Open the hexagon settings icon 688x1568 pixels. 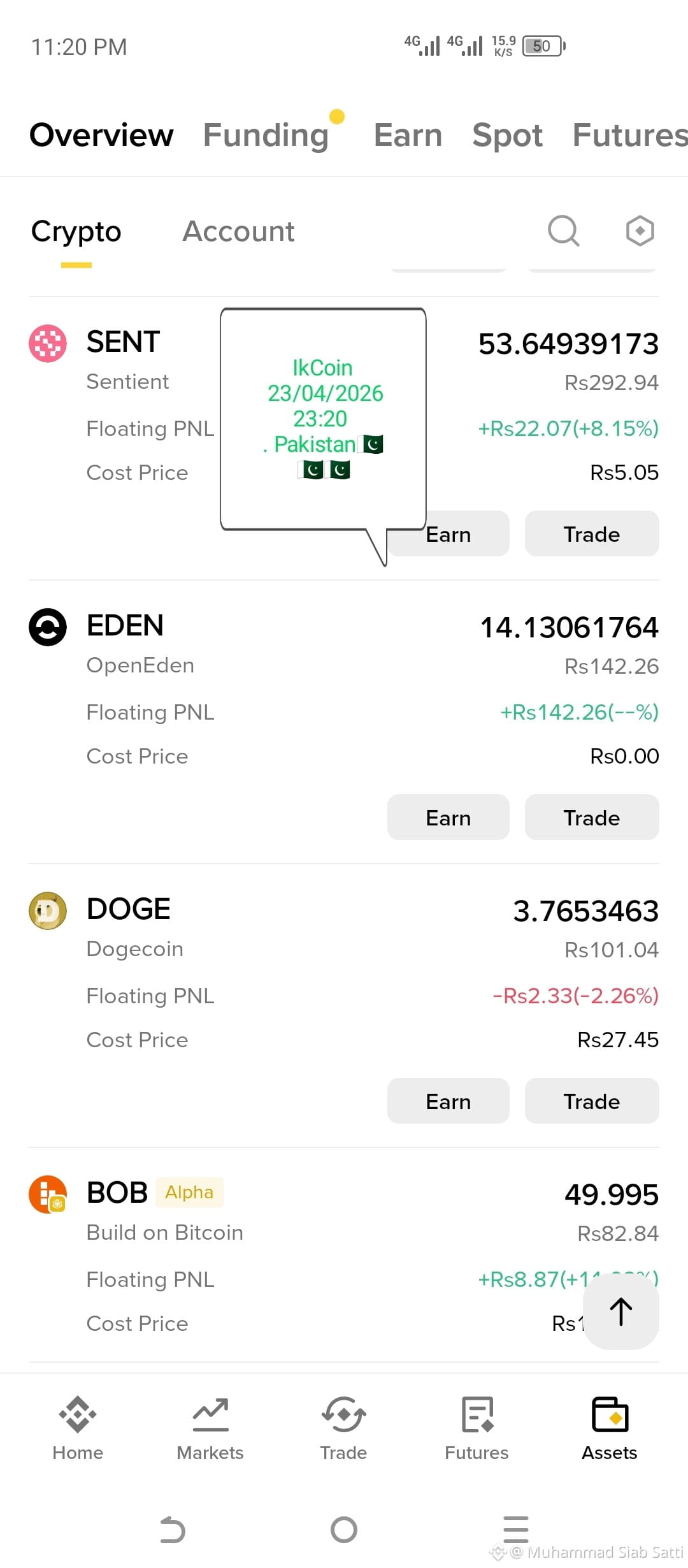coord(640,231)
